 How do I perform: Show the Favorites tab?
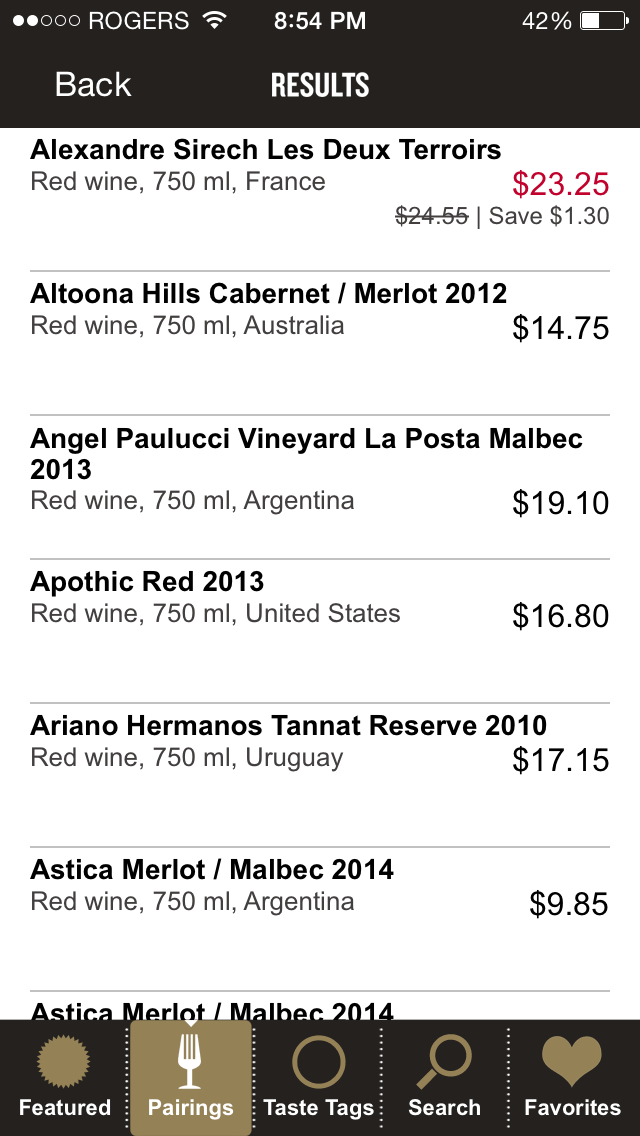pos(572,1078)
